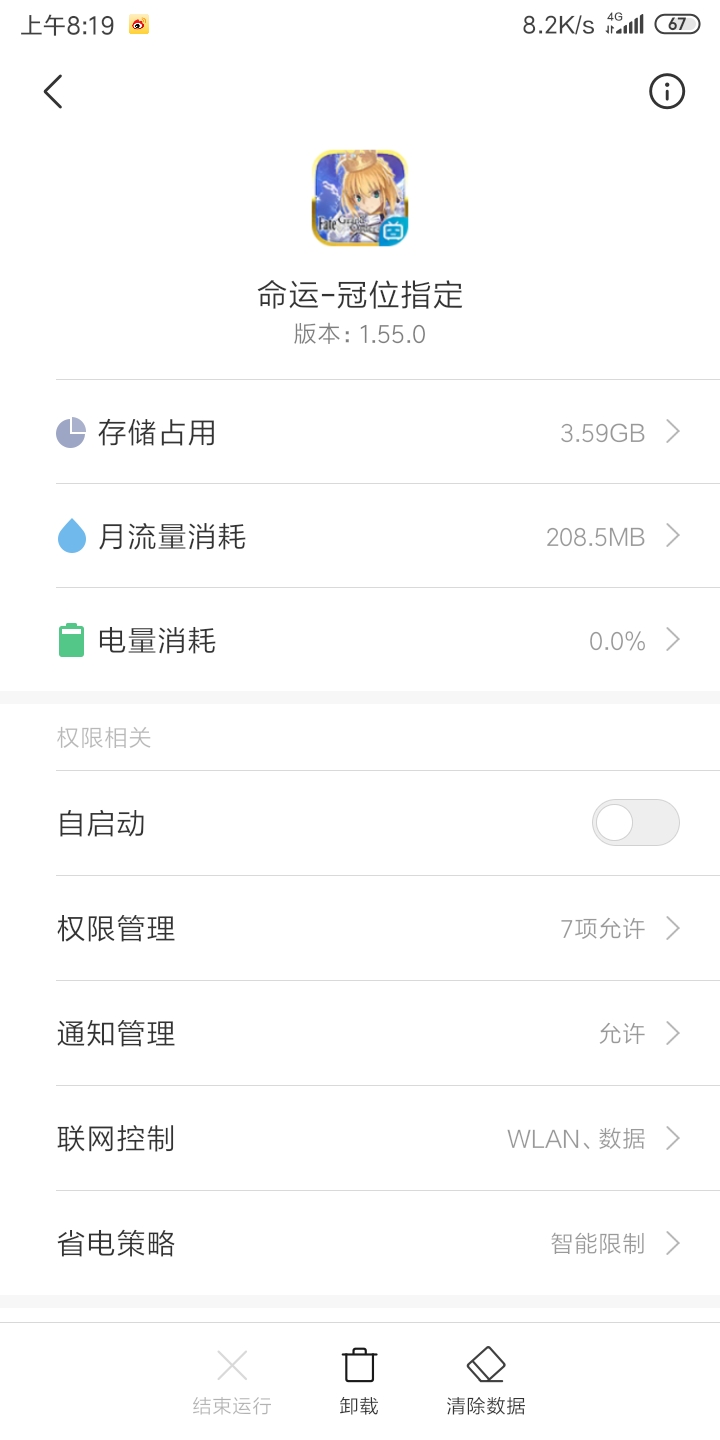Image resolution: width=720 pixels, height=1440 pixels.
Task: View 月流量消耗 monthly data usage
Action: (x=360, y=536)
